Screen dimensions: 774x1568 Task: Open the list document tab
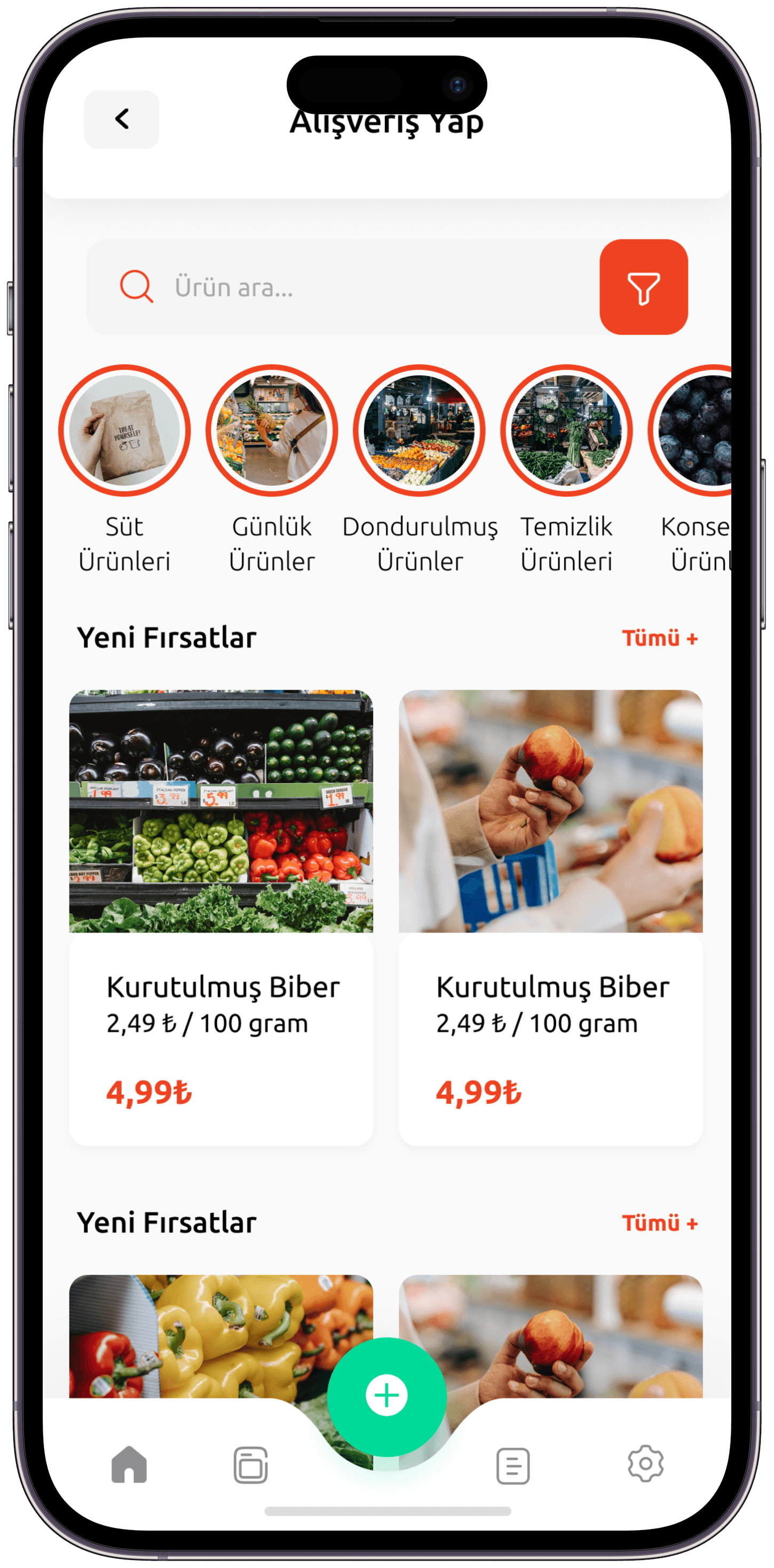513,1466
